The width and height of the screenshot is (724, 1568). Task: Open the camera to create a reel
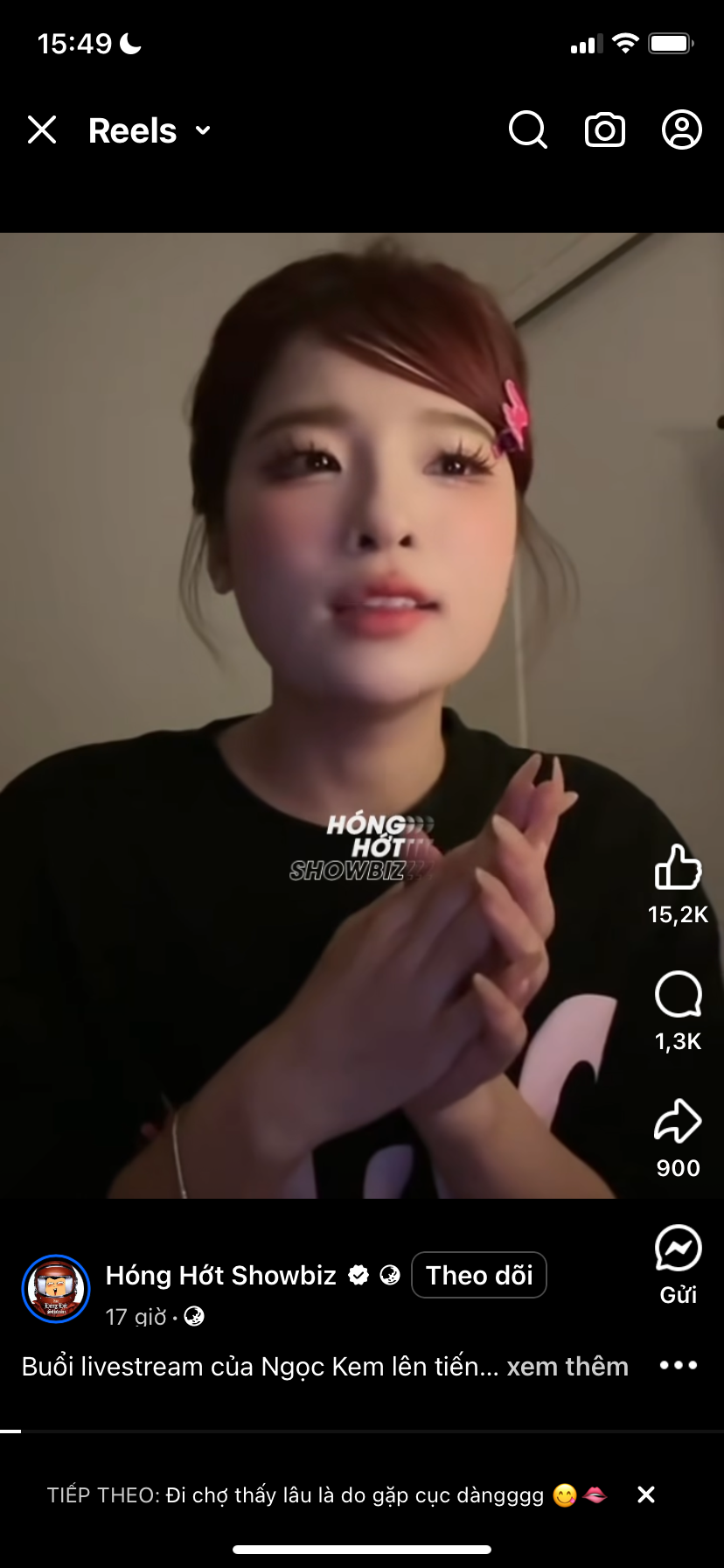(x=604, y=130)
